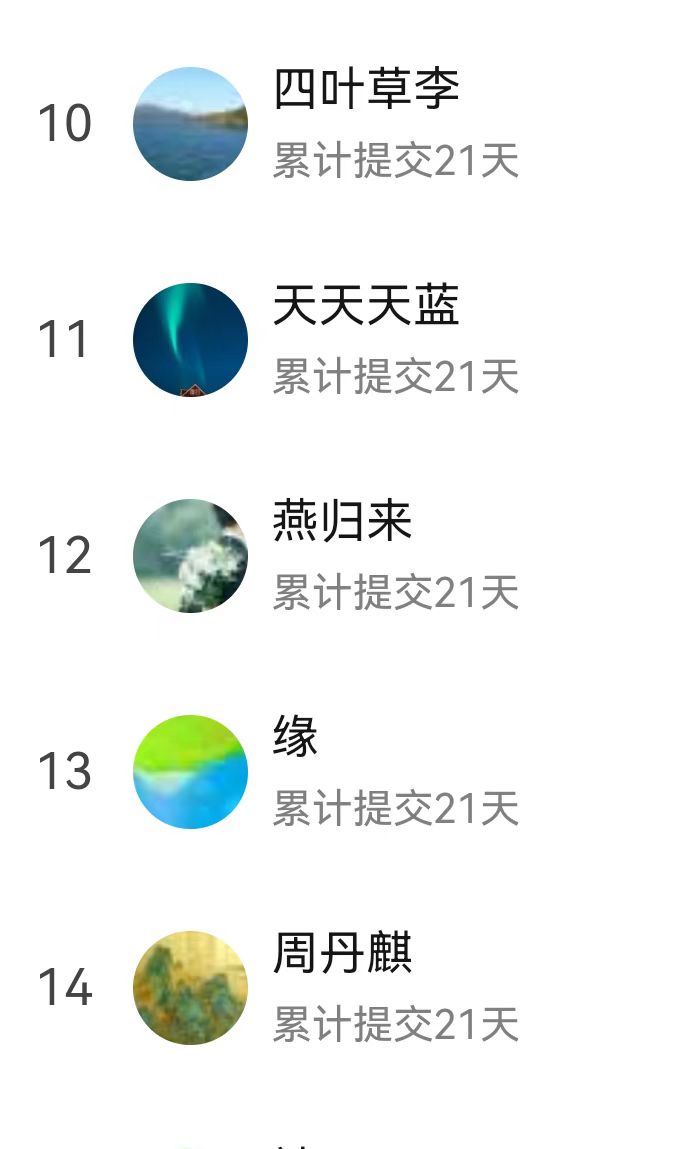
Task: Open 周丹麒's leaderboard entry
Action: point(343,988)
